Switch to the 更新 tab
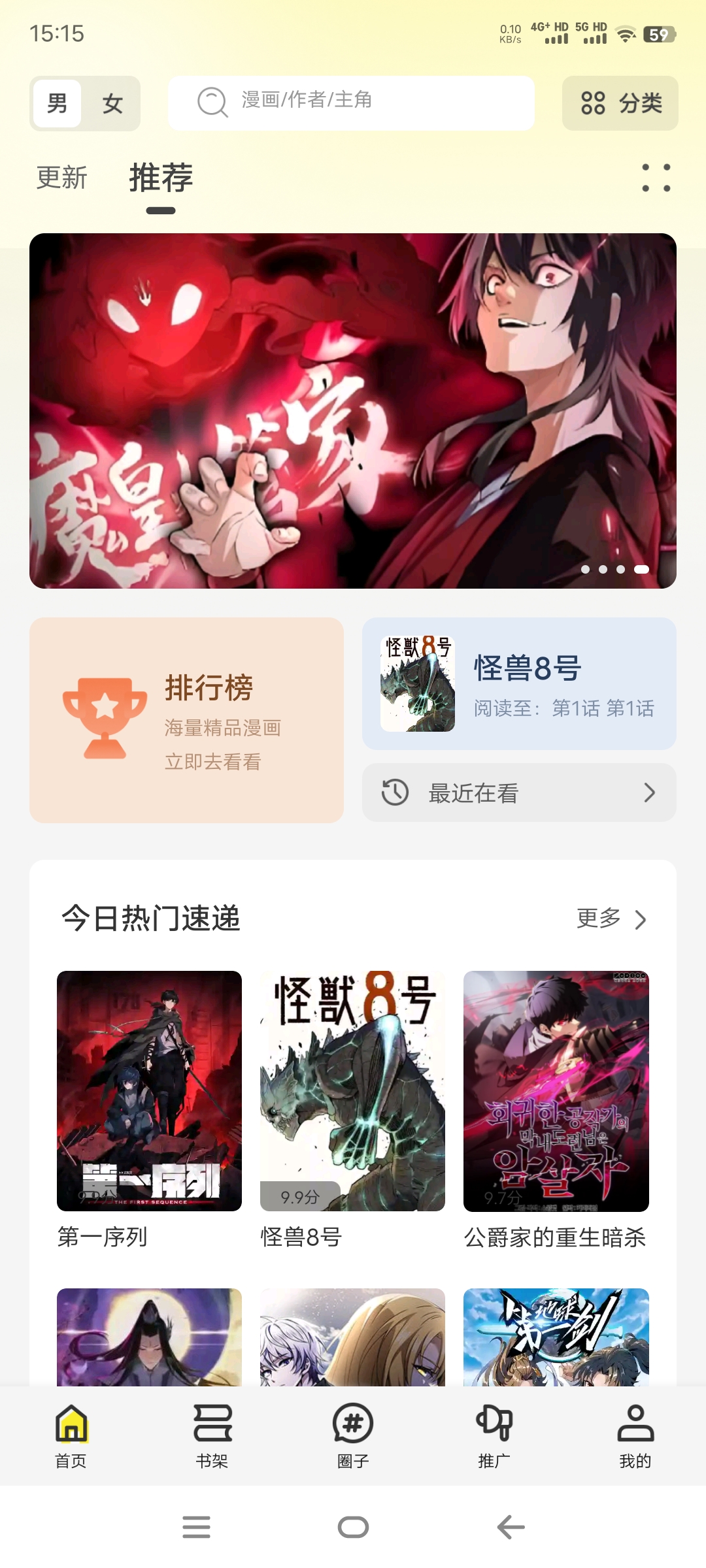This screenshot has height=1568, width=706. pos(61,176)
